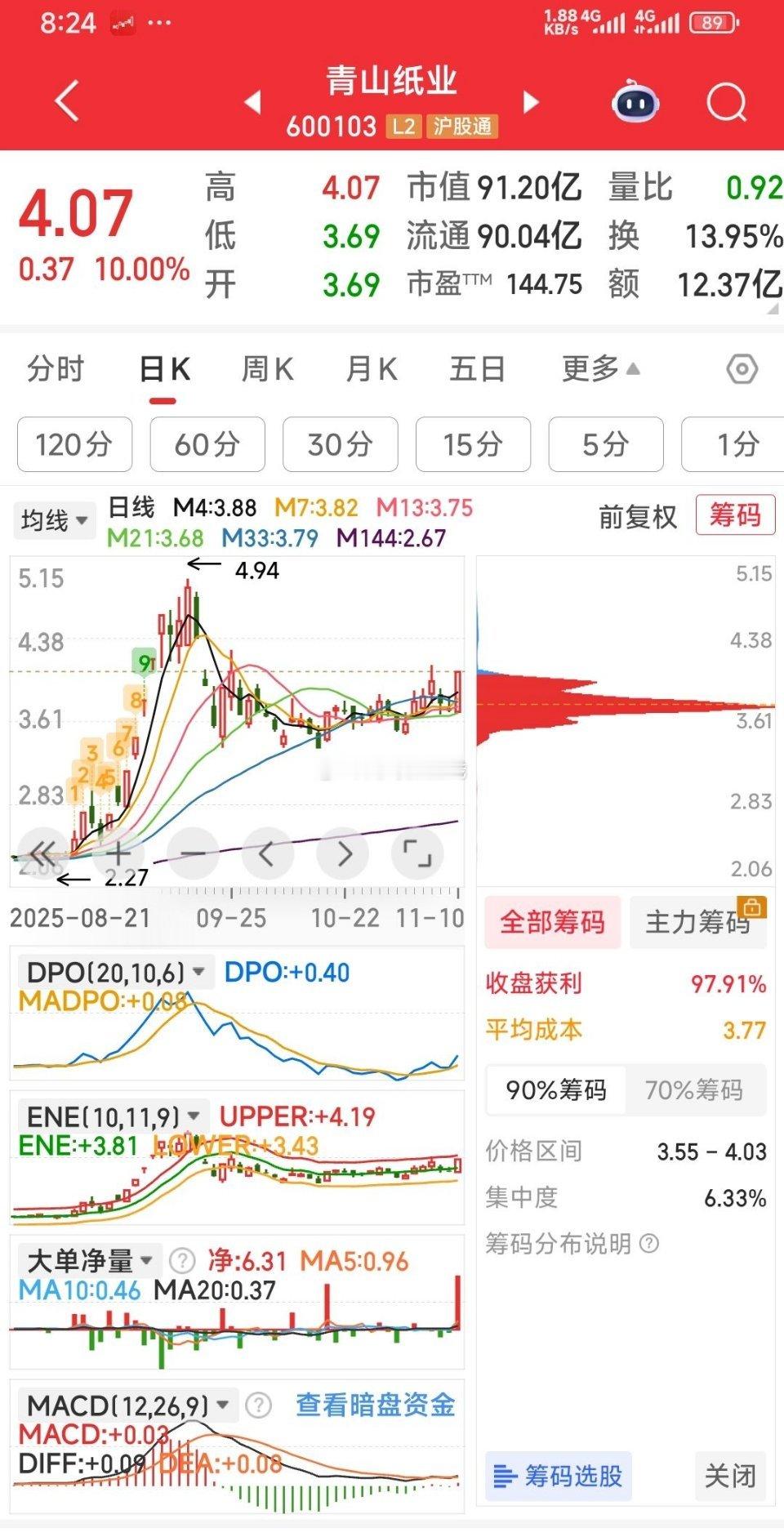Open the 五日 chart tab

coord(477,369)
